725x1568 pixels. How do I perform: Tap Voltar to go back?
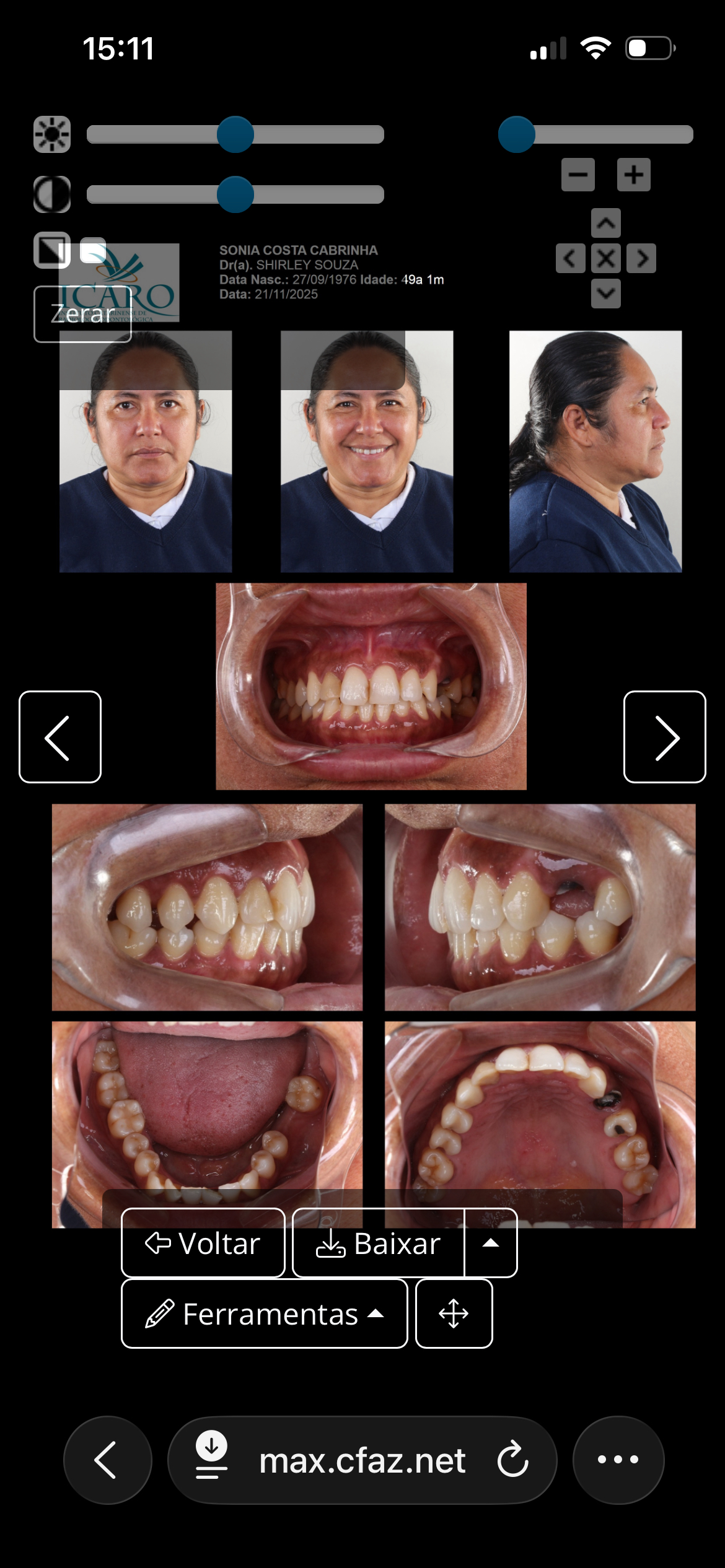pyautogui.click(x=203, y=1243)
